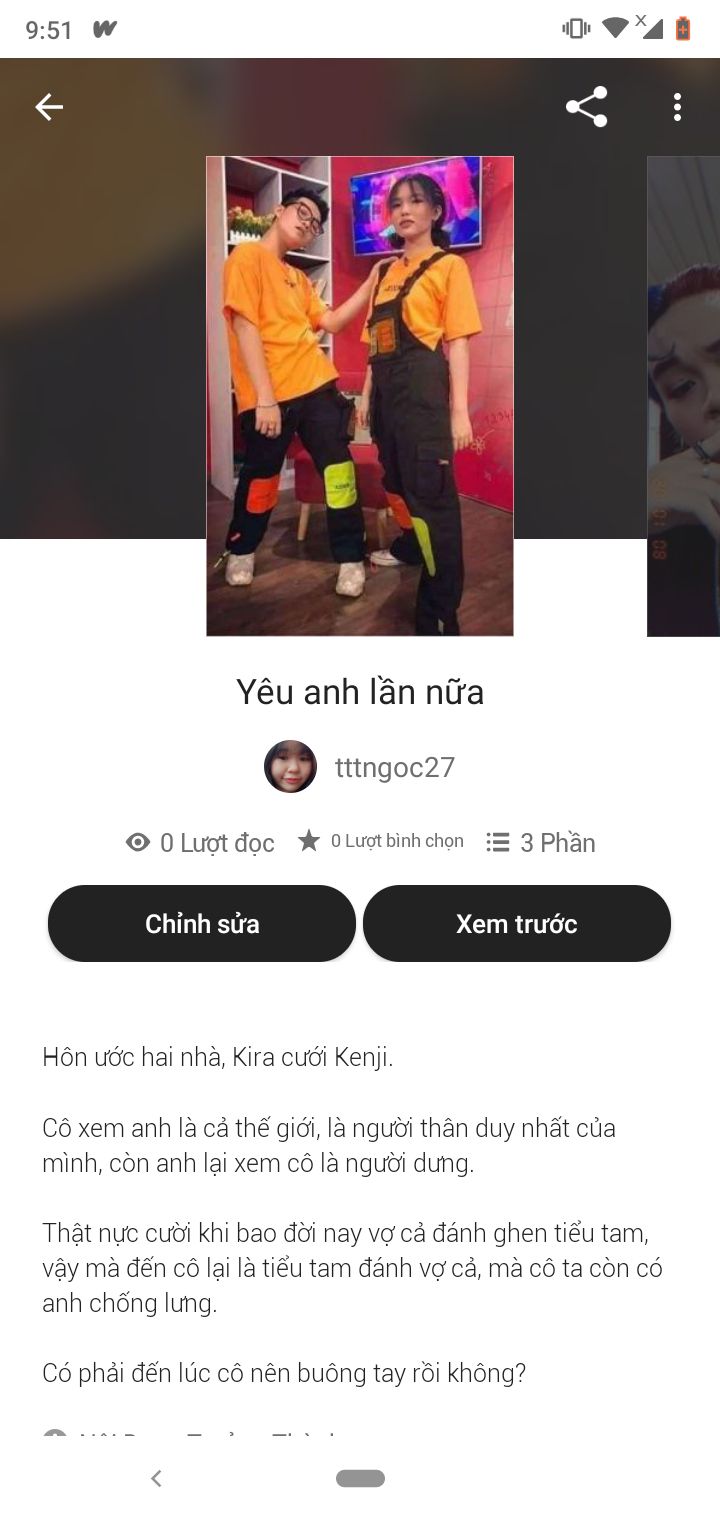Open author tttngoc27's profile
This screenshot has height=1520, width=720.
[360, 767]
